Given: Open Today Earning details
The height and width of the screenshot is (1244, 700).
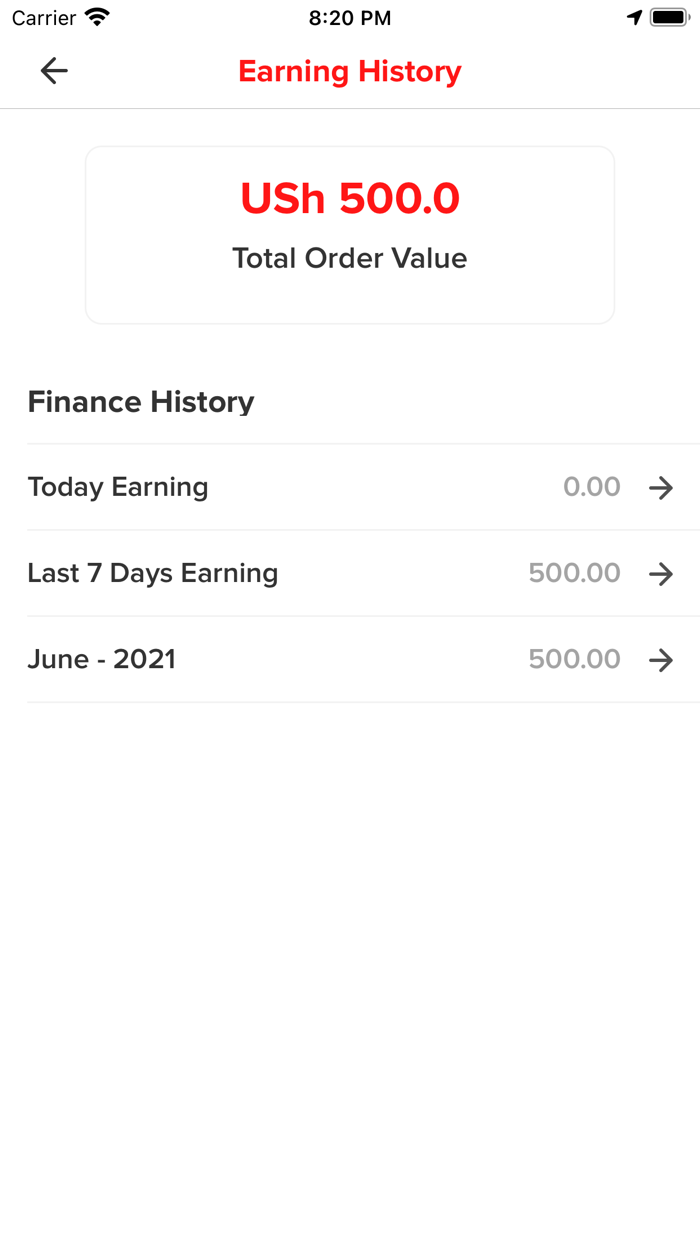Looking at the screenshot, I should tap(660, 488).
